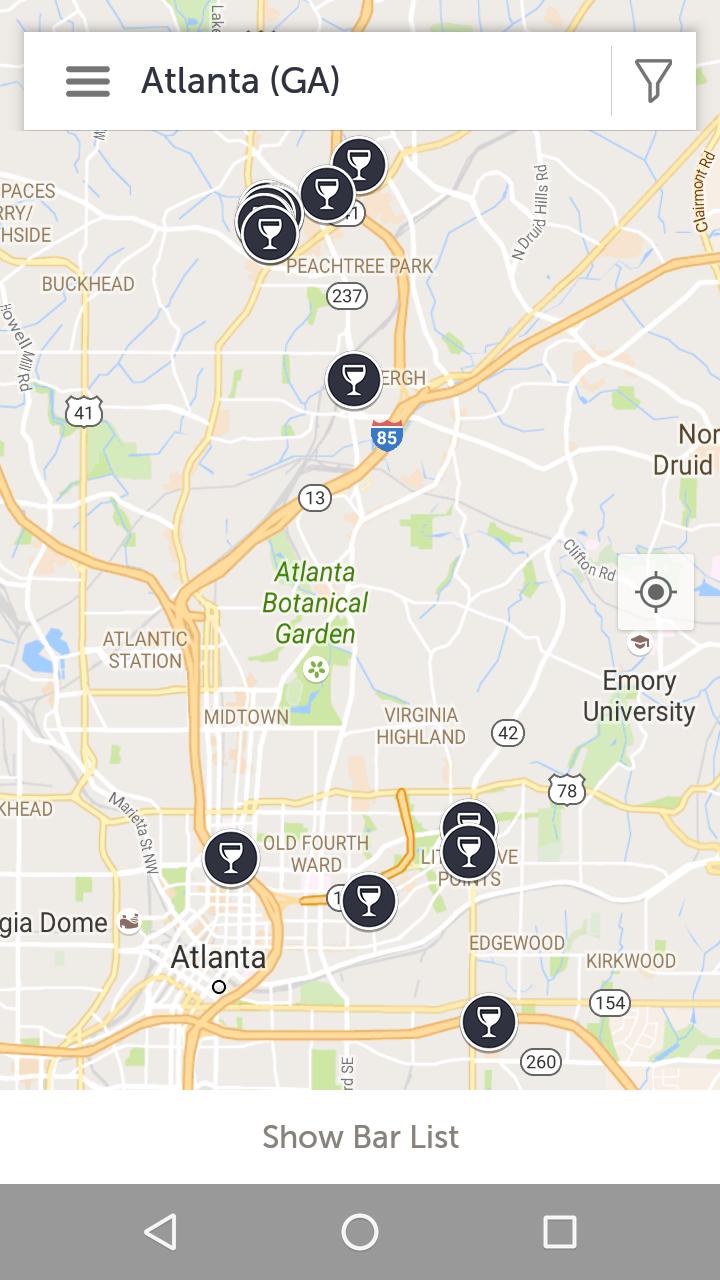The height and width of the screenshot is (1280, 720).
Task: Select the bar marker near Edgewood
Action: pyautogui.click(x=489, y=1022)
